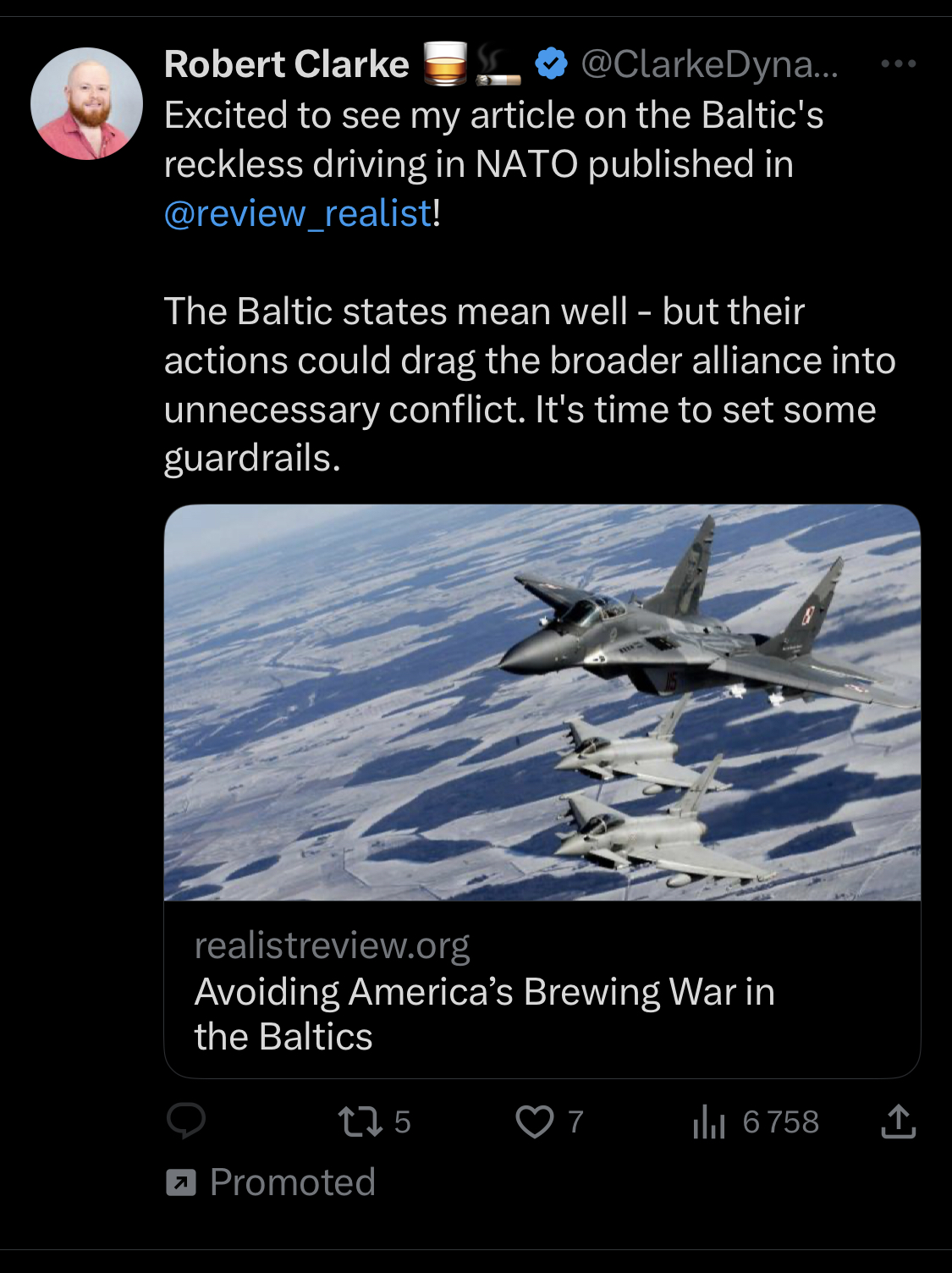Like the post about the Baltics

(535, 1122)
